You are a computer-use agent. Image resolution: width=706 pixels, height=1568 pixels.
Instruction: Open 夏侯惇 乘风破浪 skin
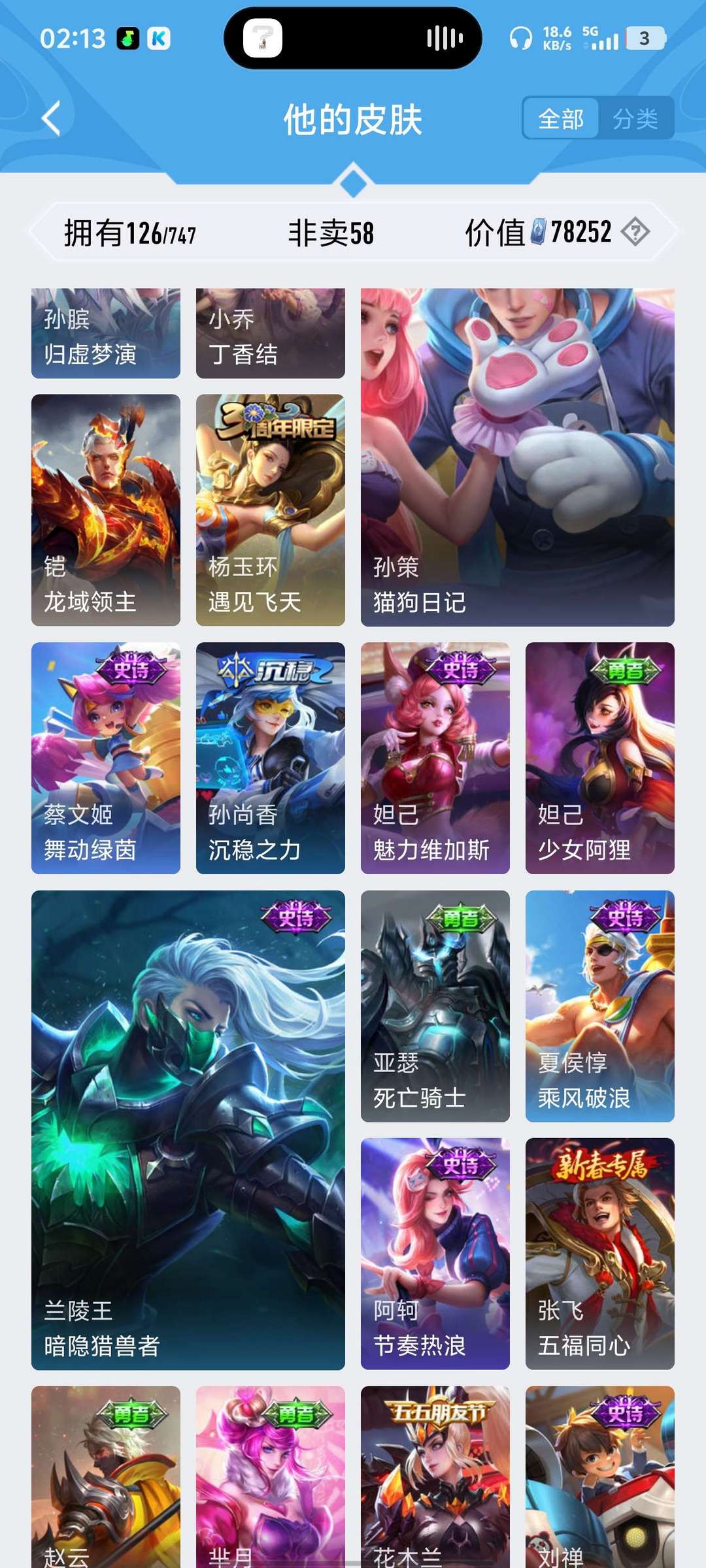(x=599, y=1006)
